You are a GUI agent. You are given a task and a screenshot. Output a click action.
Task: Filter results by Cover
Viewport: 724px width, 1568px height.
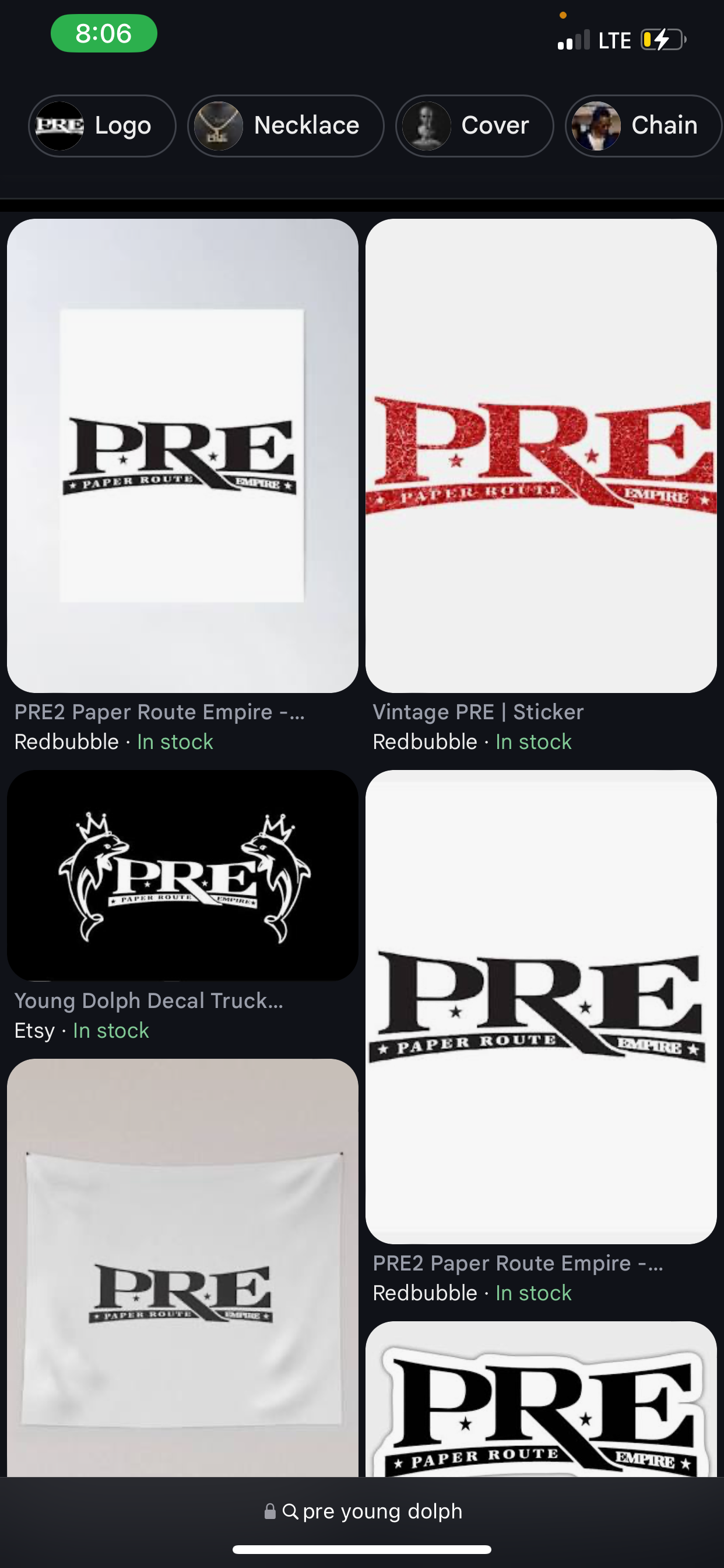click(x=475, y=125)
